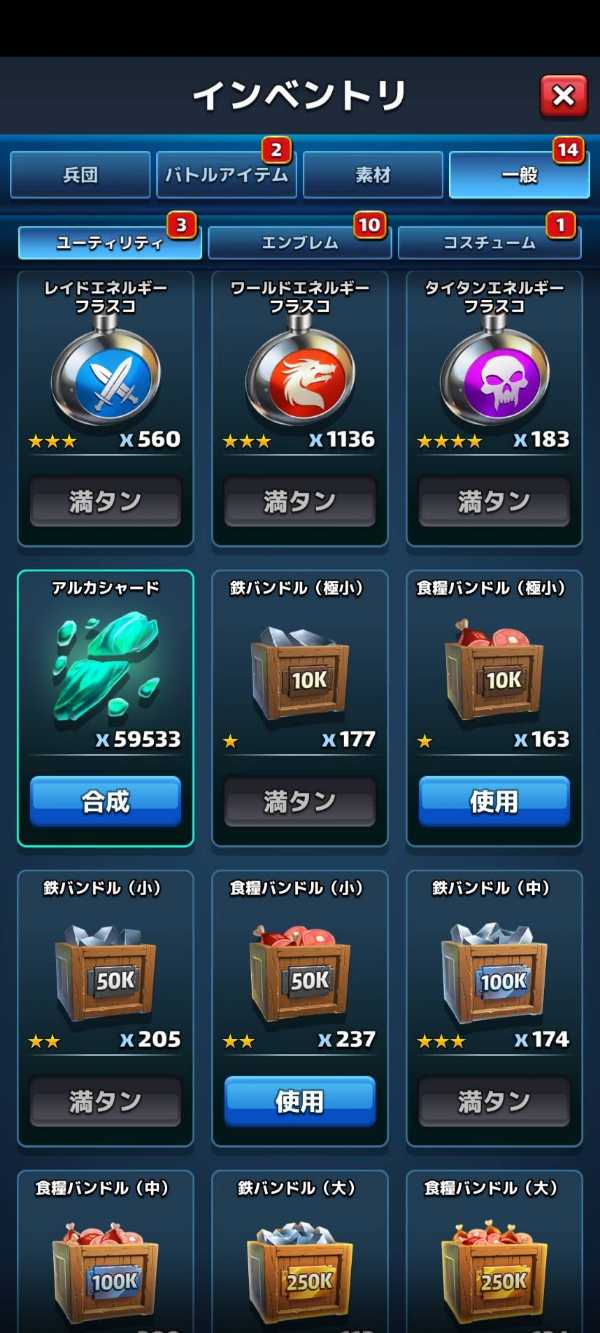600x1333 pixels.
Task: Open the 食糧バンドル（中）card
Action: point(105,1251)
